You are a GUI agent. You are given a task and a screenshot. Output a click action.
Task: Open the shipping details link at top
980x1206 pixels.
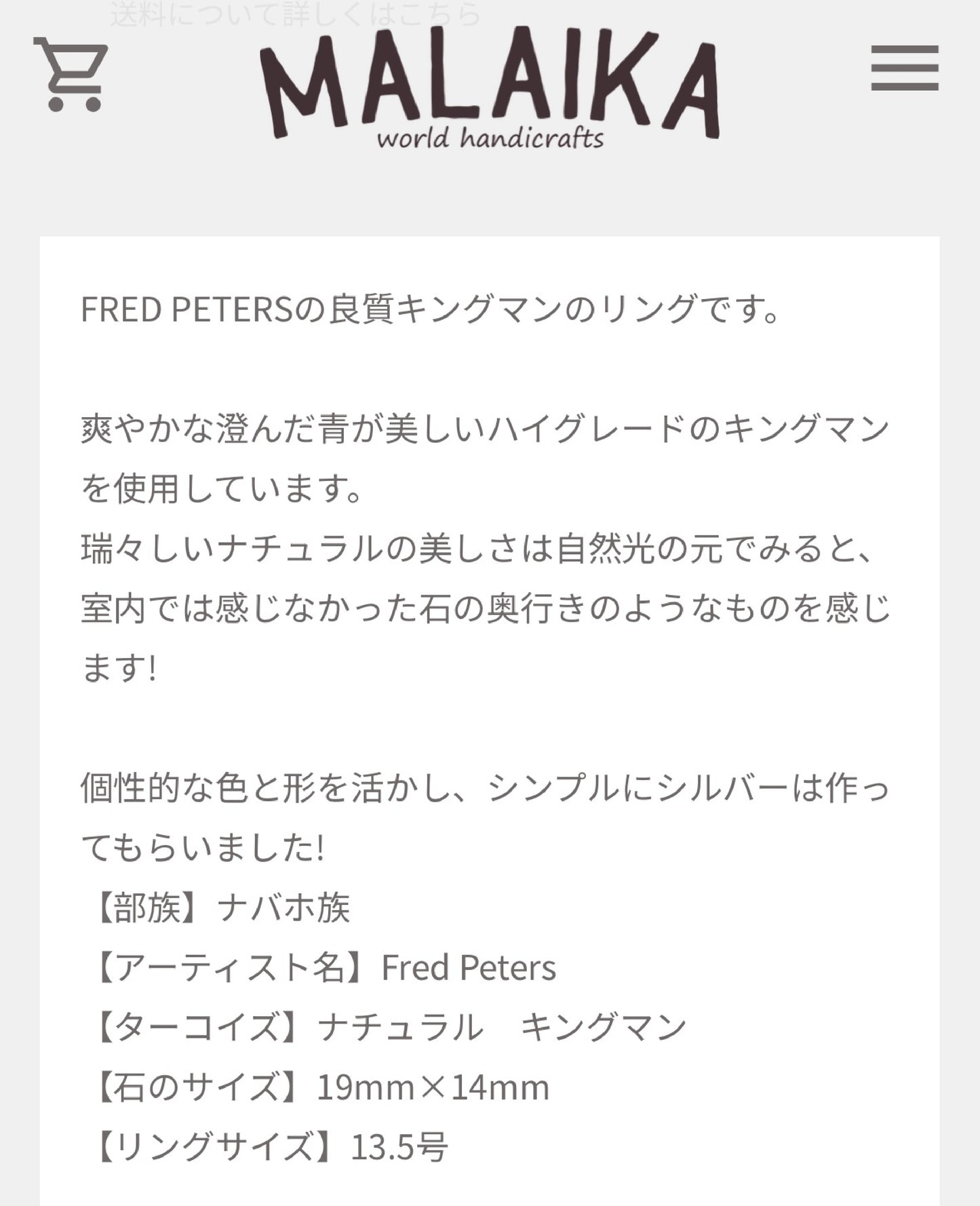click(296, 14)
